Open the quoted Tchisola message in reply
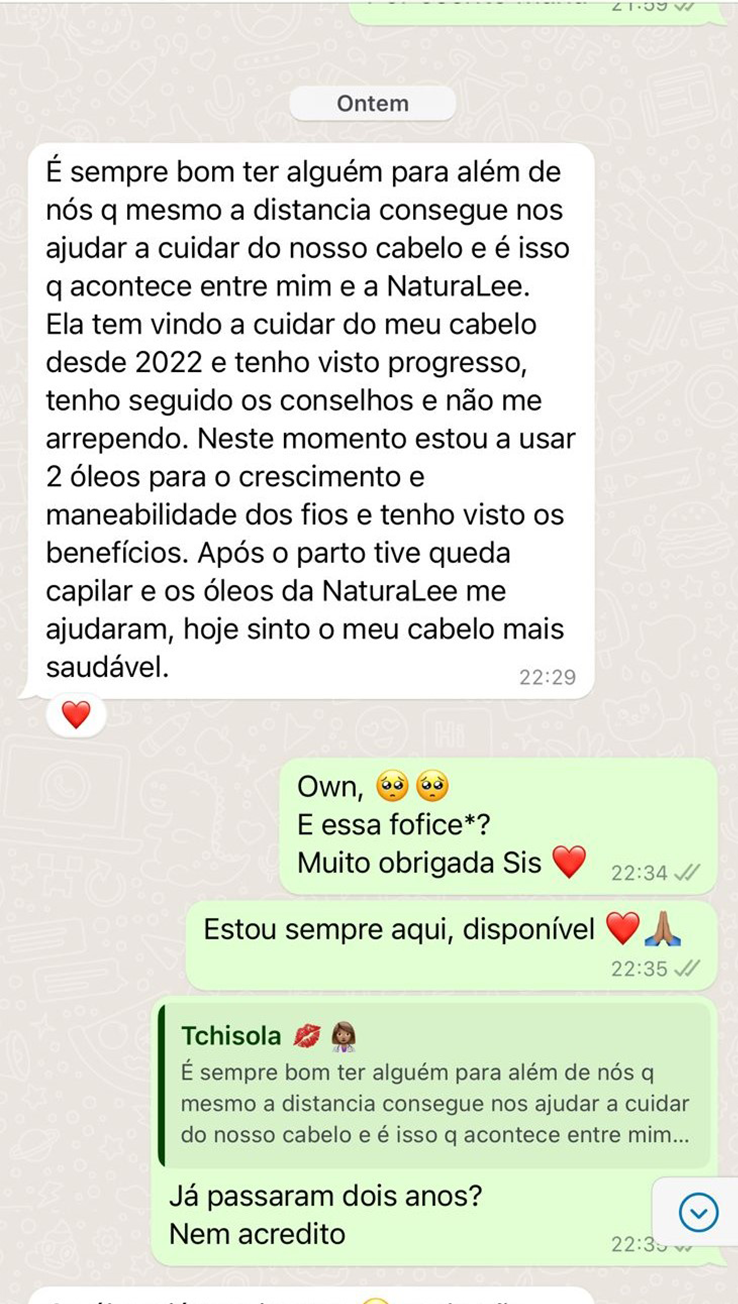738x1304 pixels. (x=436, y=1086)
